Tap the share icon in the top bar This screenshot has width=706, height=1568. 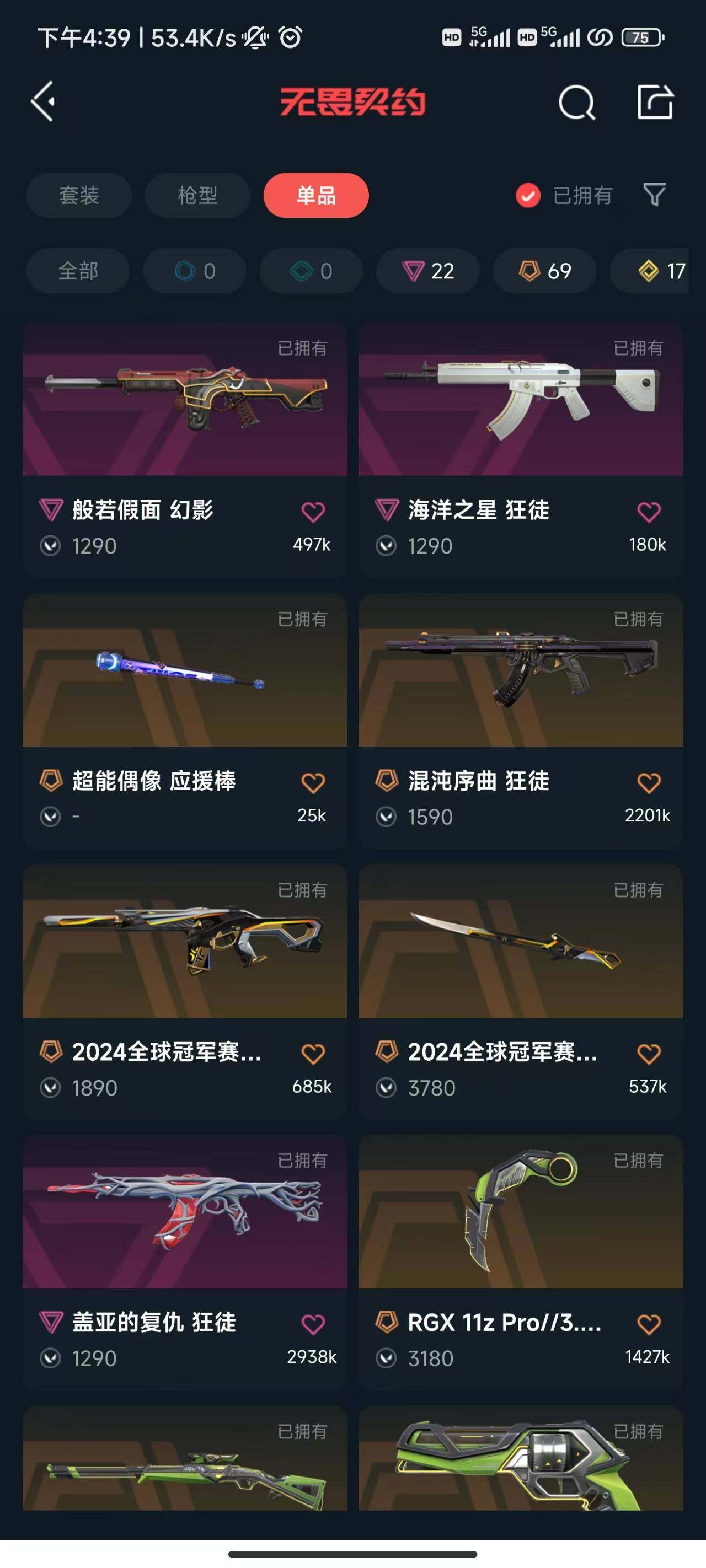pyautogui.click(x=655, y=101)
